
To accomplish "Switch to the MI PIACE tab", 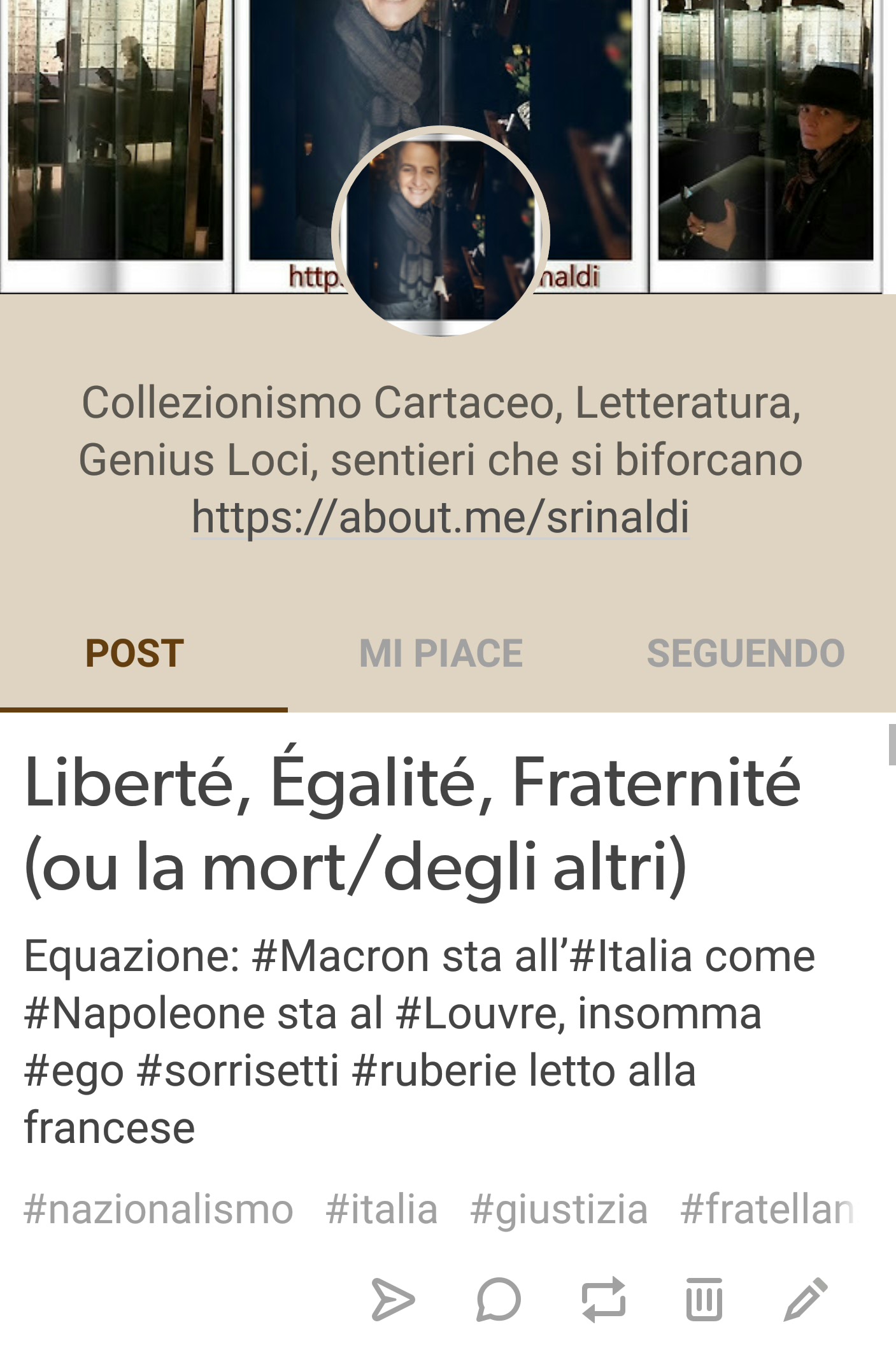I will coord(441,654).
